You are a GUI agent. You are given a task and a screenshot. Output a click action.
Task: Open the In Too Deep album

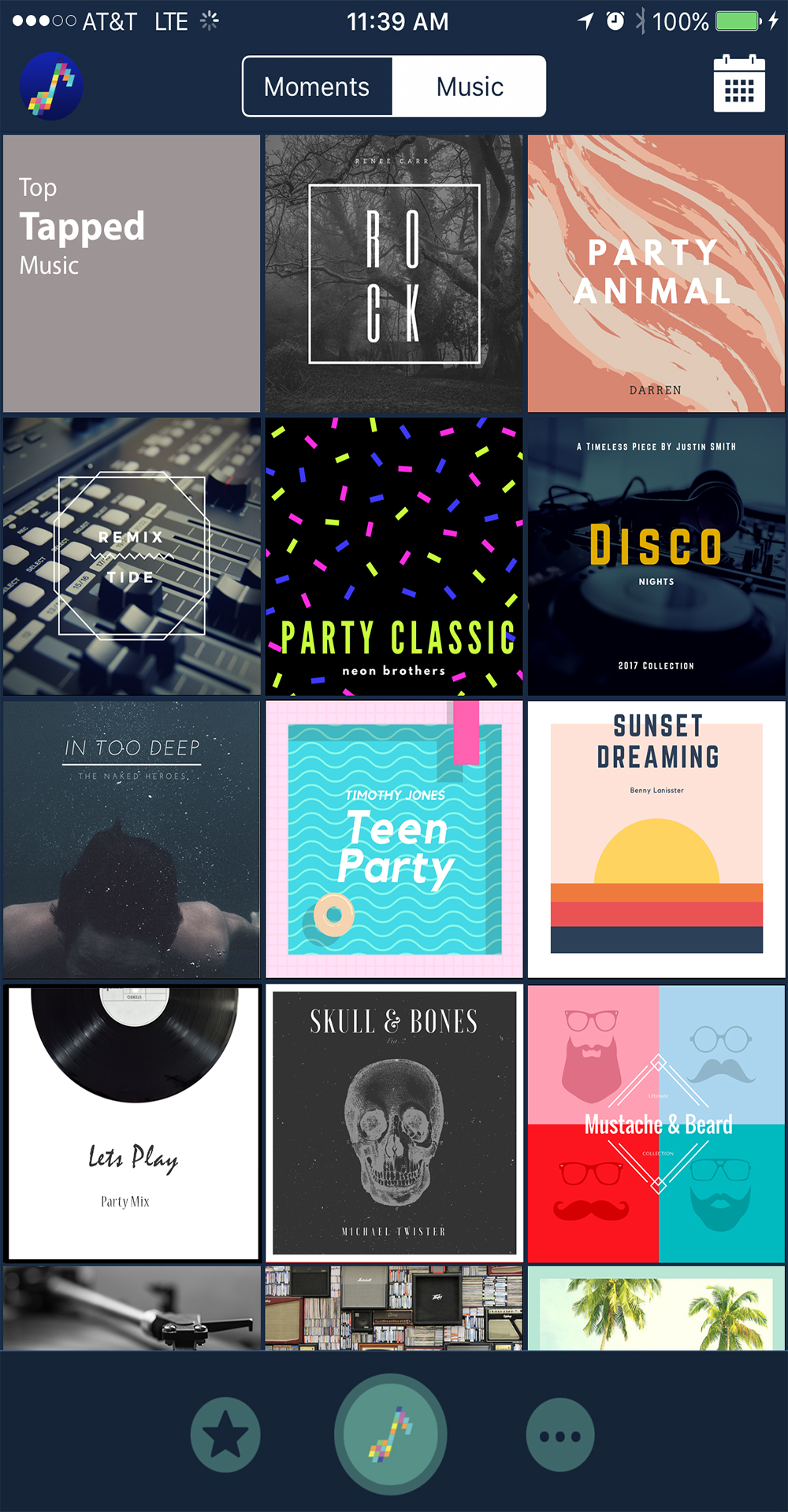(x=132, y=839)
